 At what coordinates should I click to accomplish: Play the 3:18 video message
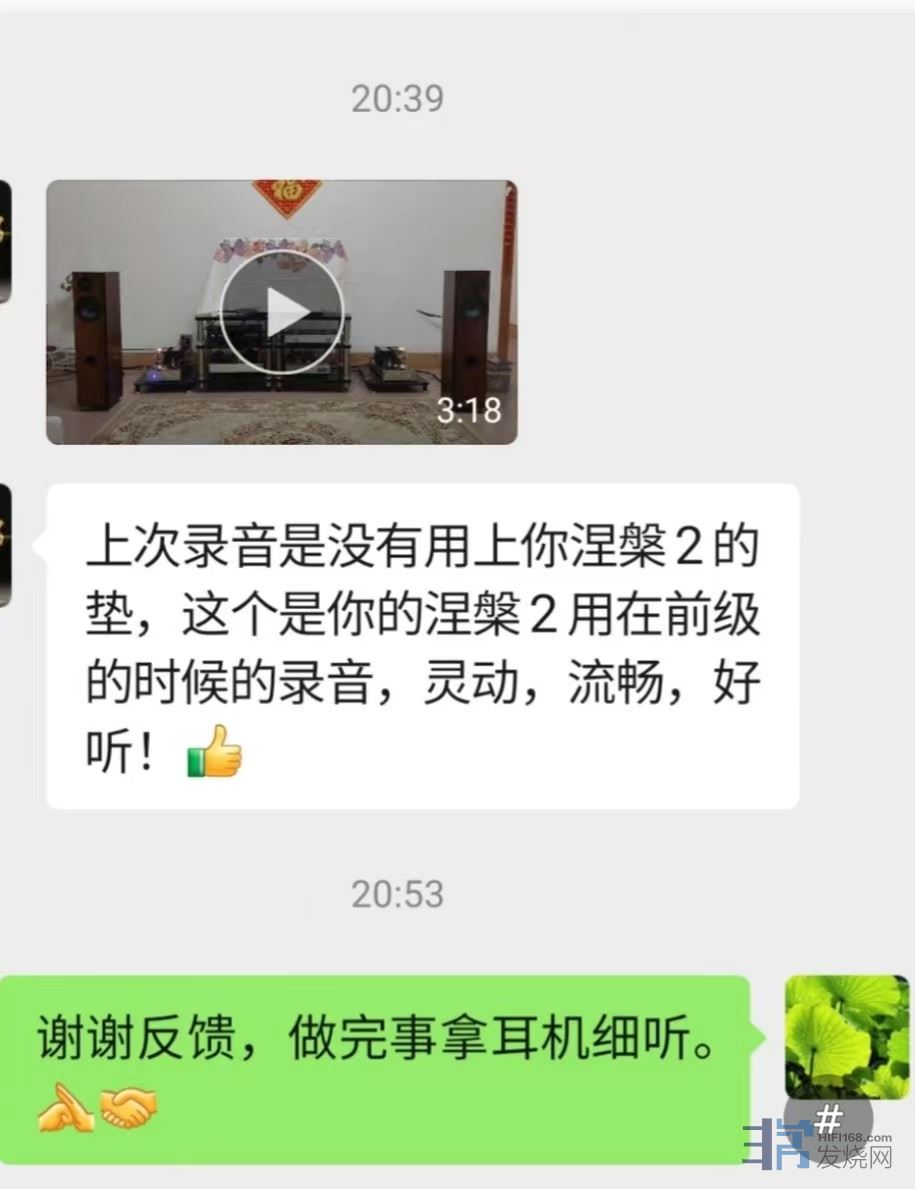pyautogui.click(x=281, y=312)
